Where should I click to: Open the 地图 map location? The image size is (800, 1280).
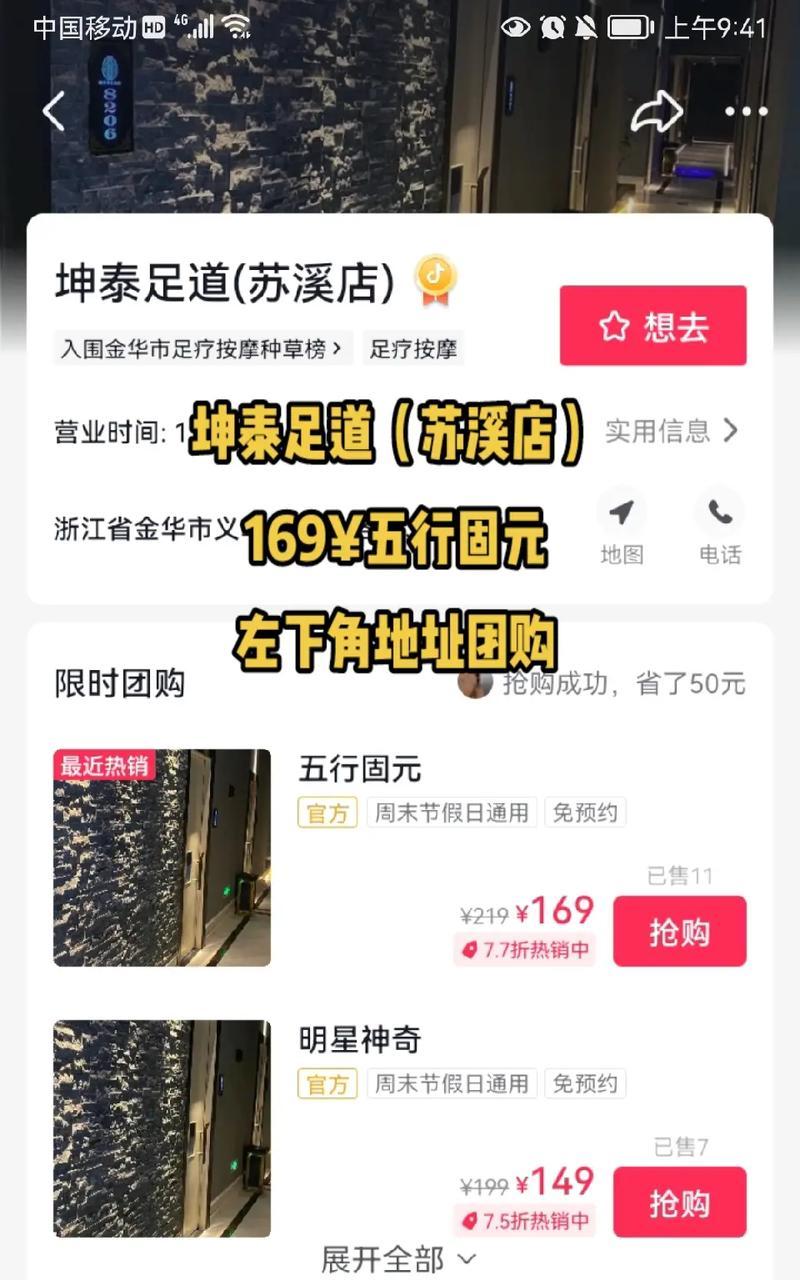point(621,528)
